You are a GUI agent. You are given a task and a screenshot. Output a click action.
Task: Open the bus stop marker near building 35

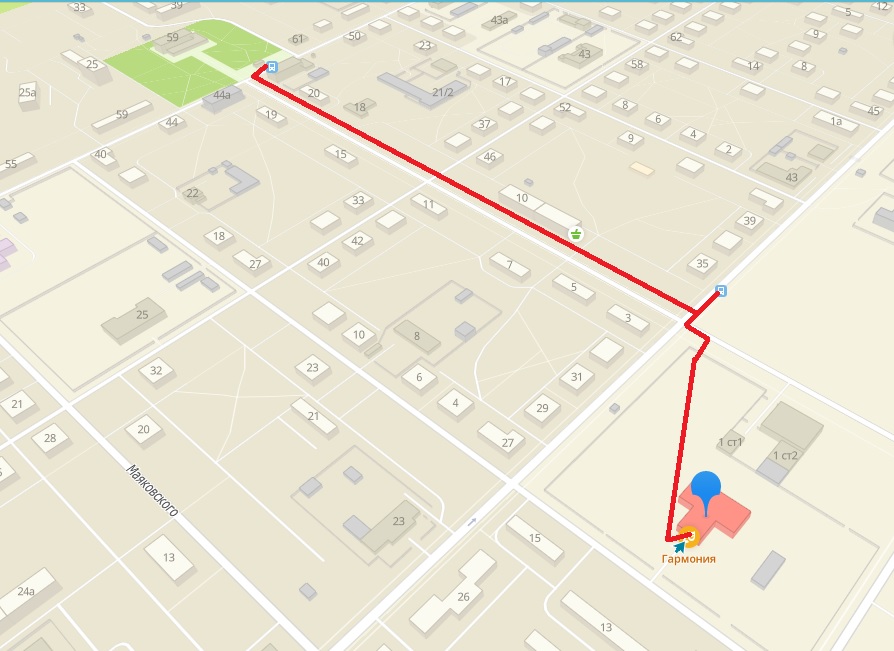pos(721,291)
